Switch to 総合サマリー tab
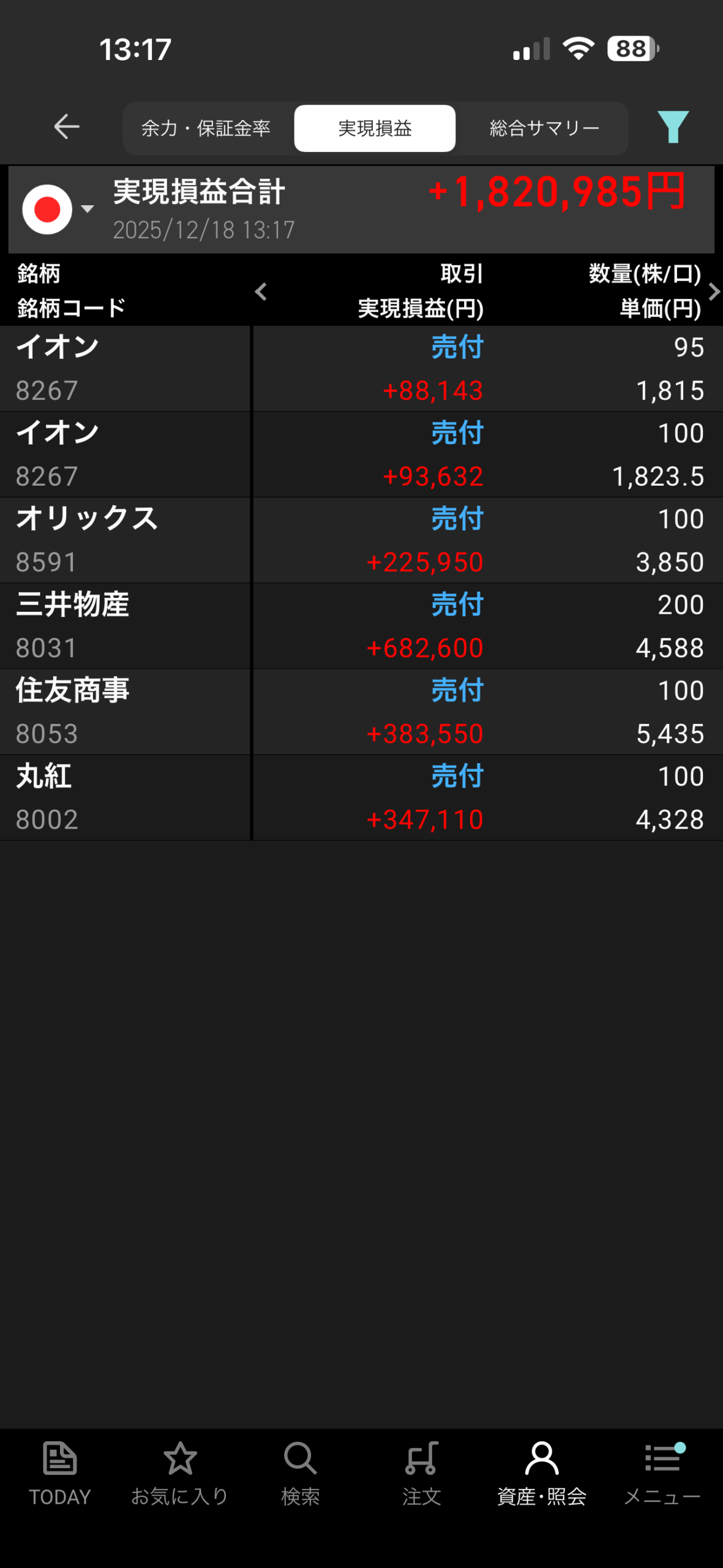This screenshot has height=1568, width=723. (x=544, y=128)
